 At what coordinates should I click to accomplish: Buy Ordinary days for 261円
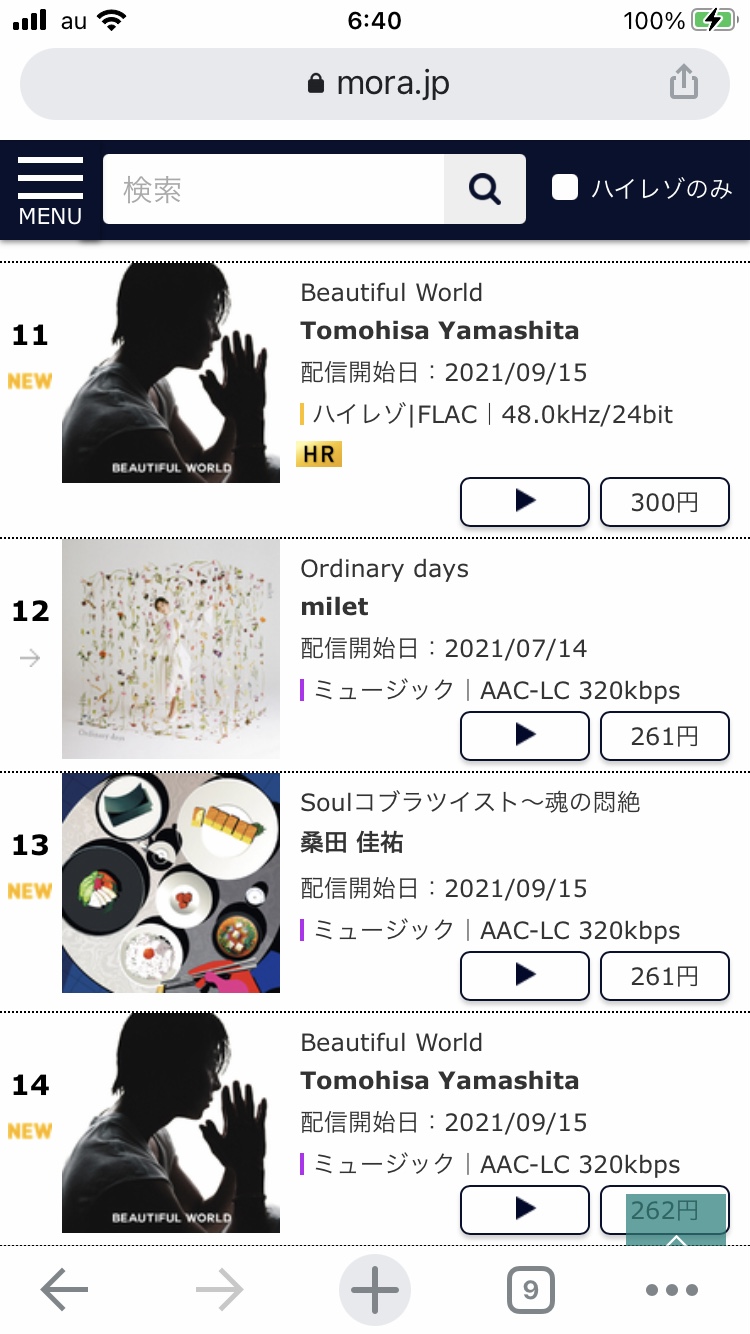tap(664, 736)
